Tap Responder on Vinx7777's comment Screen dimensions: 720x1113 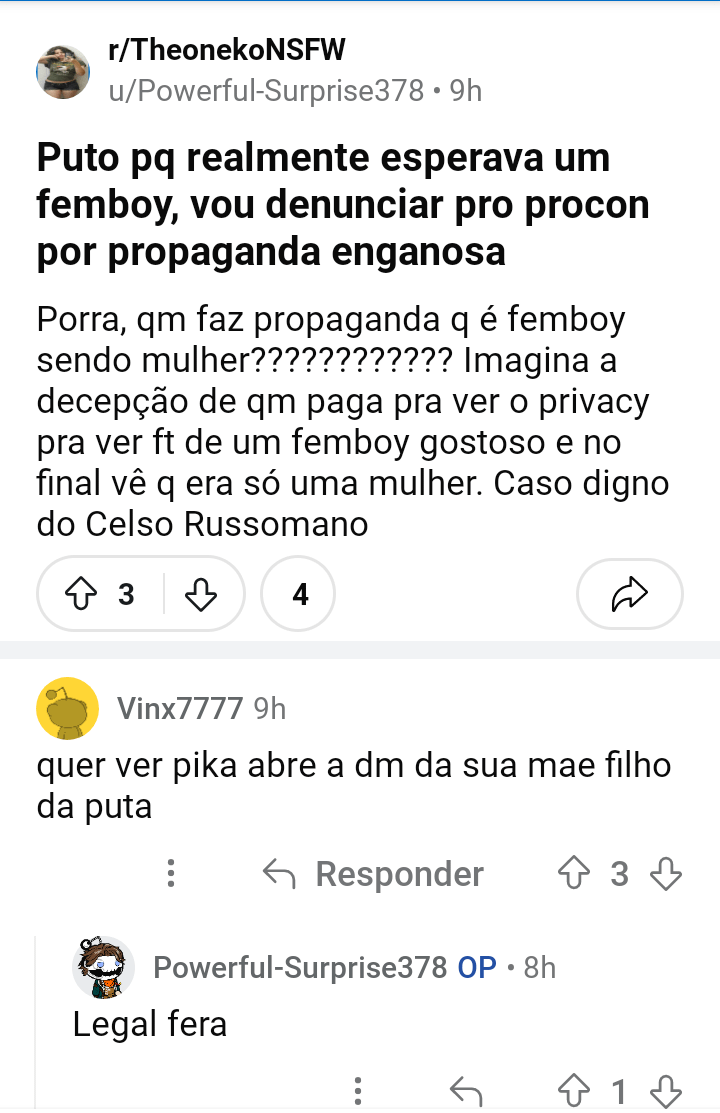(x=374, y=874)
